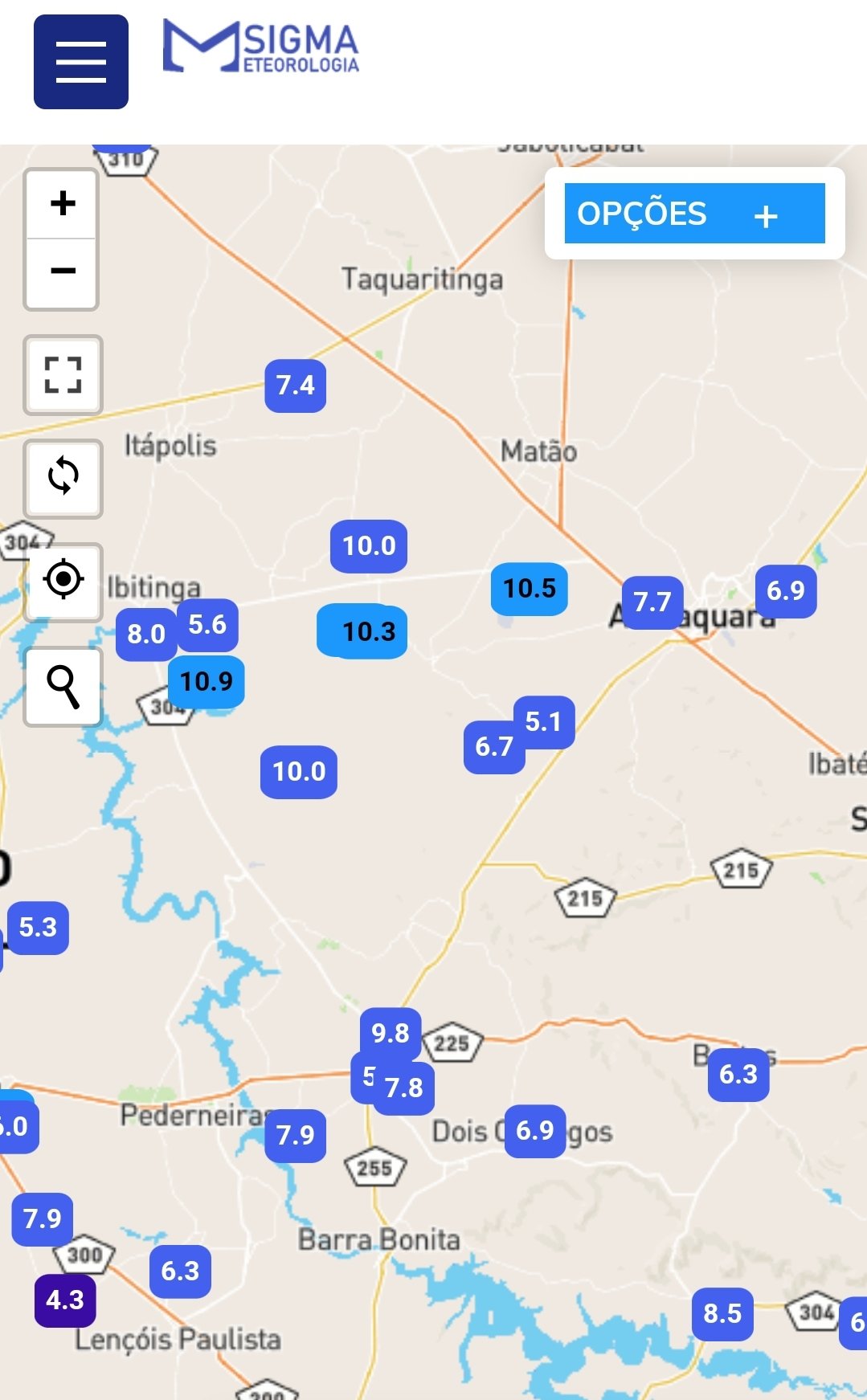Refresh the map data

63,477
